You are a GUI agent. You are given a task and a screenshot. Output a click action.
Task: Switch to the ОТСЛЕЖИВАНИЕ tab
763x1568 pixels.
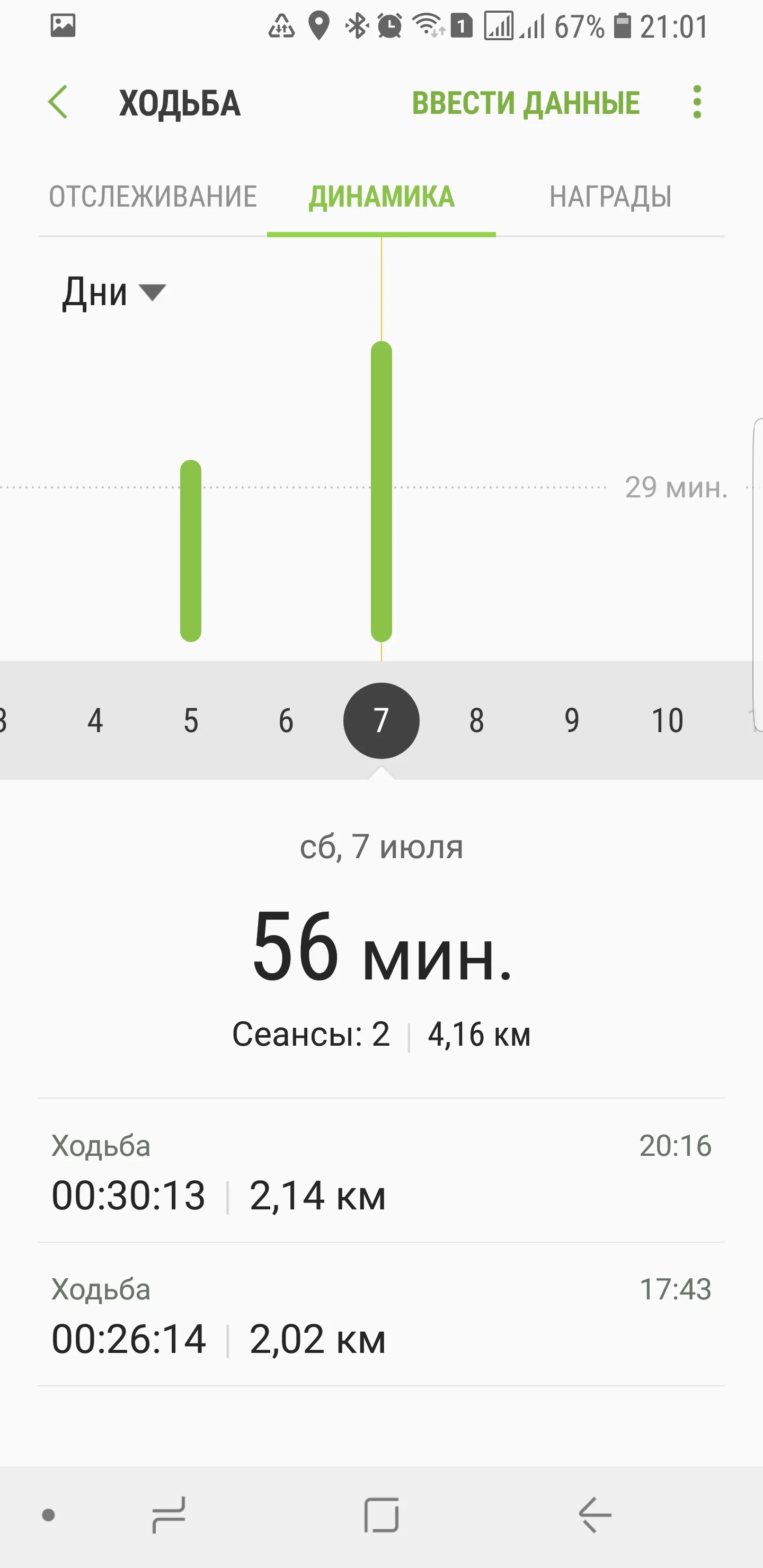click(x=153, y=197)
